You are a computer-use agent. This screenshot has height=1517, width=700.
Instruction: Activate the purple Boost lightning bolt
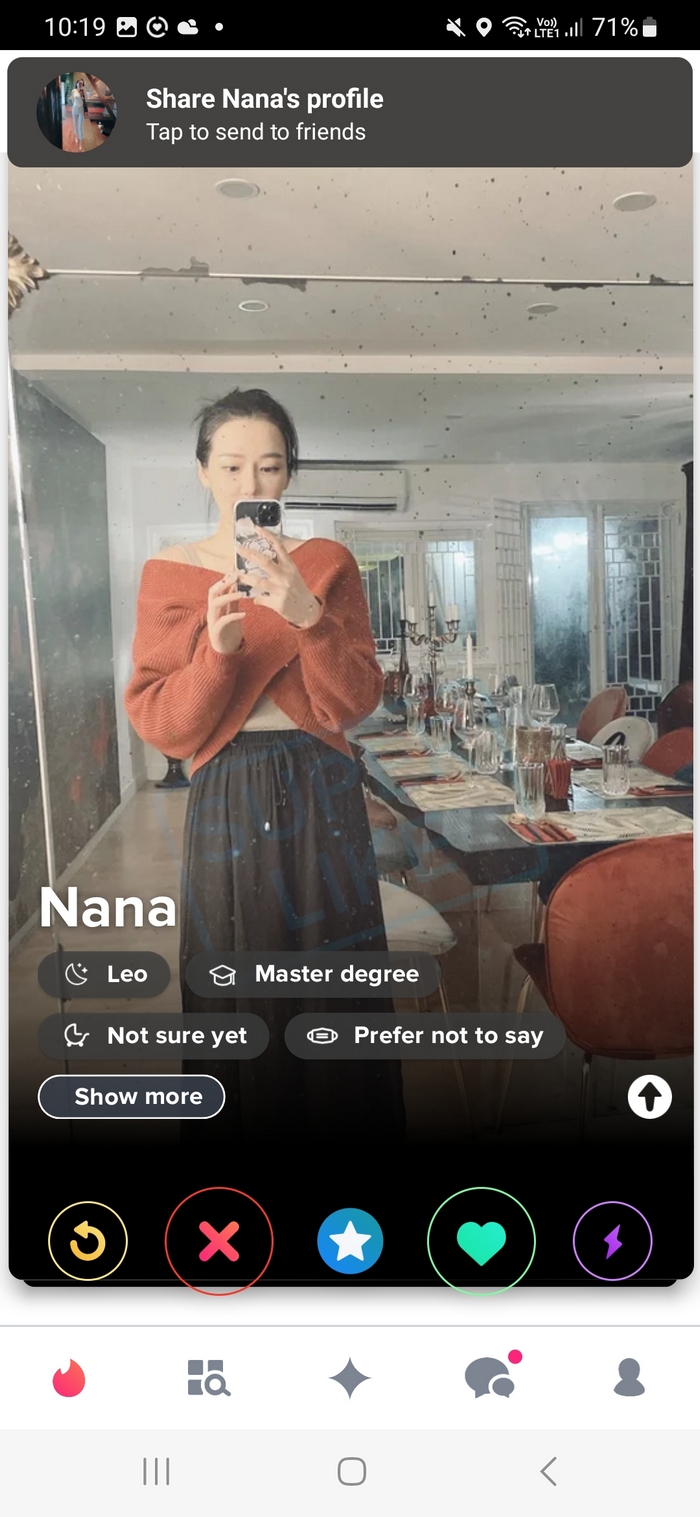(612, 1242)
